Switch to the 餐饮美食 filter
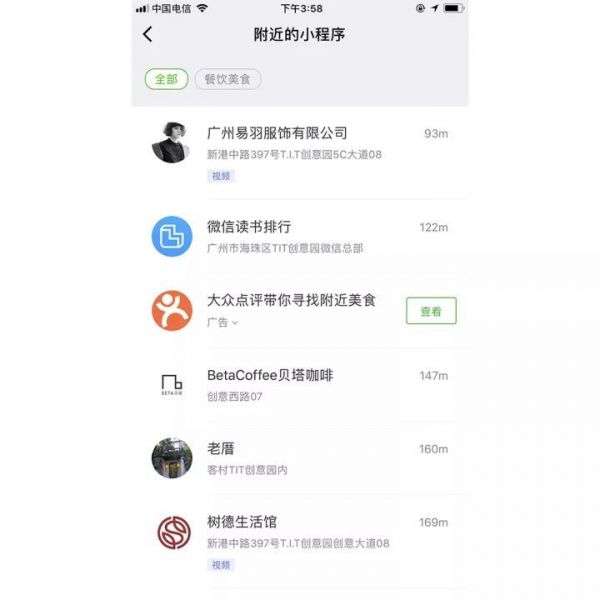Viewport: 600px width, 600px height. pyautogui.click(x=227, y=79)
